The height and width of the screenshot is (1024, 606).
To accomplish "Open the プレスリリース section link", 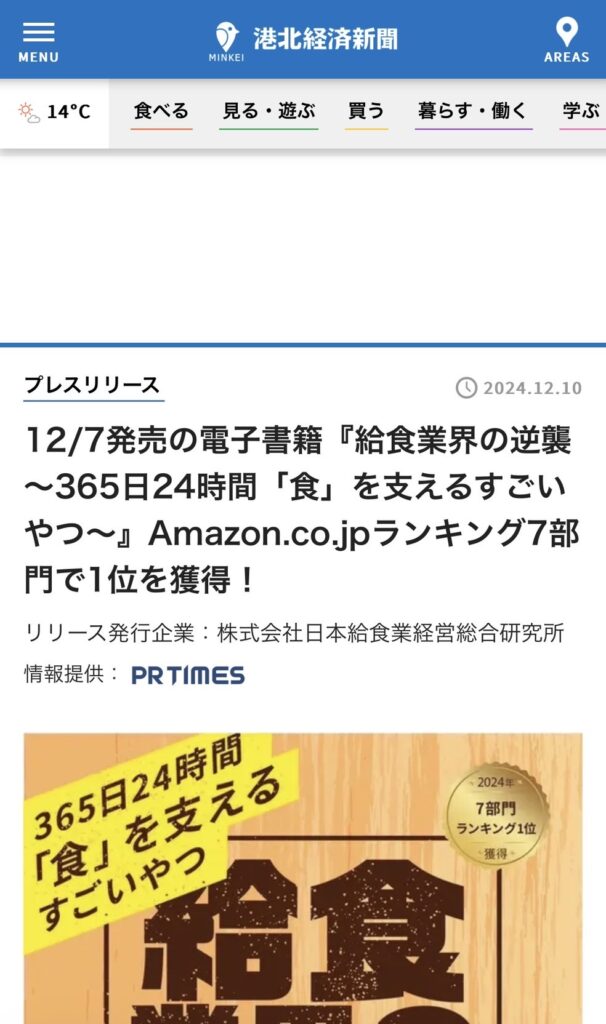I will pos(92,385).
